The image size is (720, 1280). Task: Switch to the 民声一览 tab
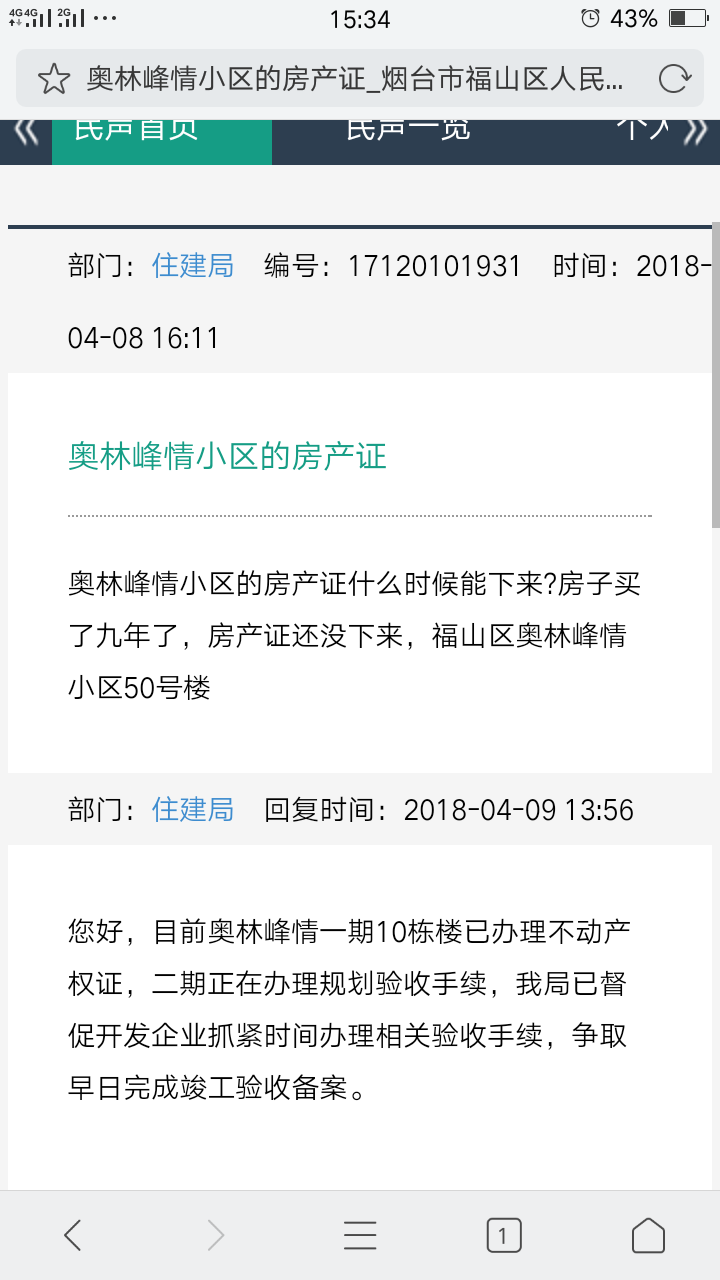408,136
